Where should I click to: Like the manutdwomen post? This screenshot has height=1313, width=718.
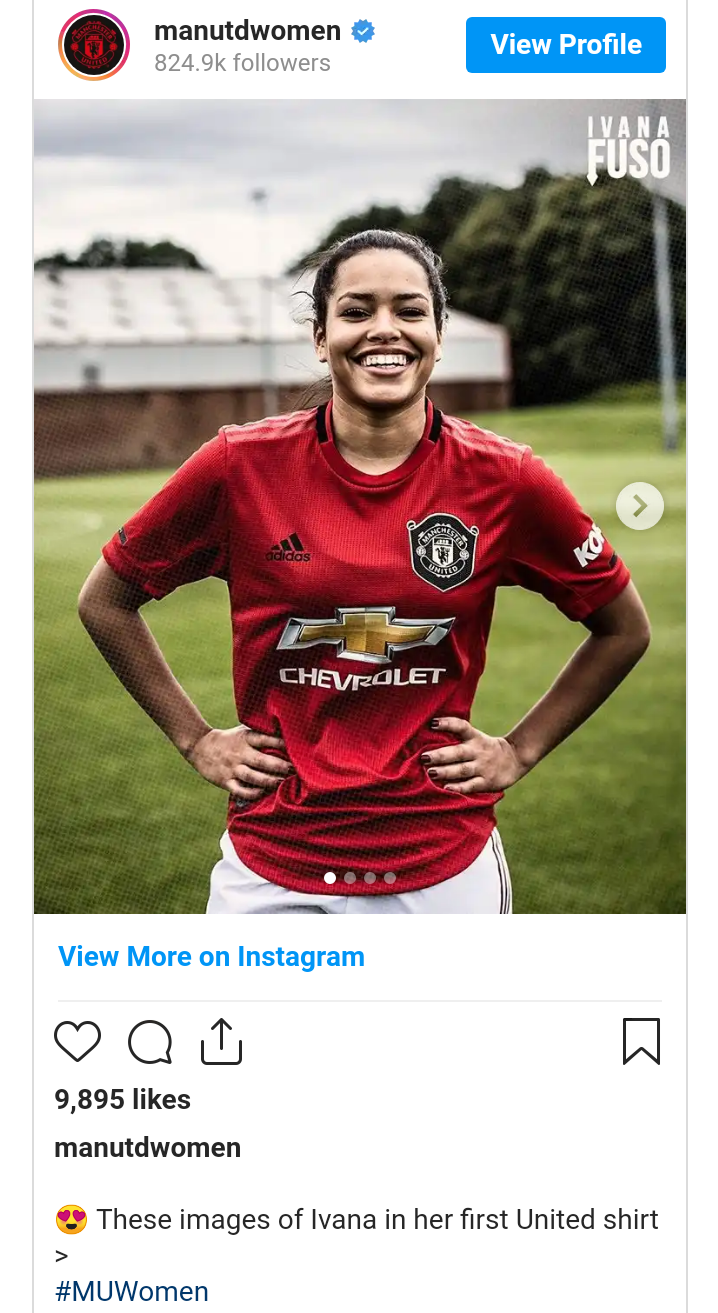coord(78,1042)
